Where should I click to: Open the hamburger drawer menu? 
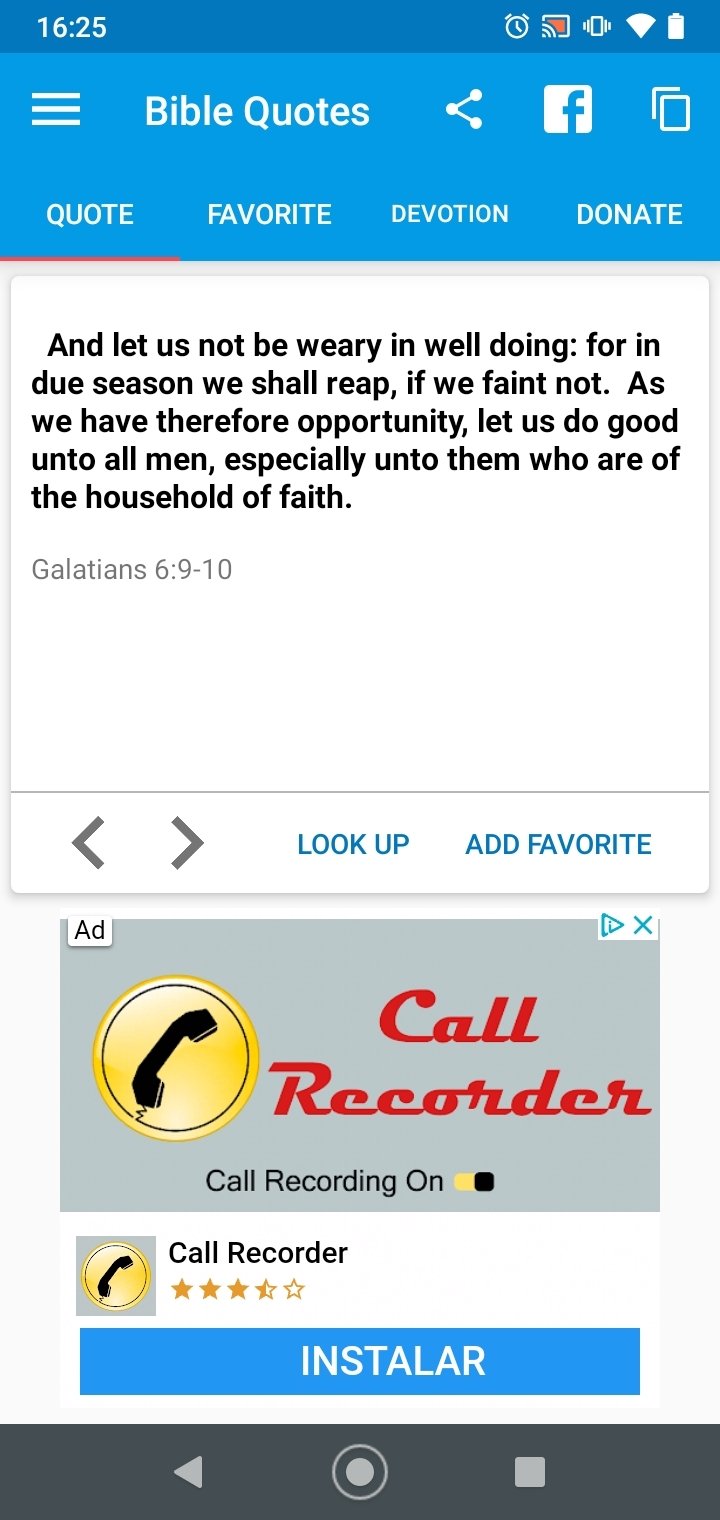coord(56,110)
